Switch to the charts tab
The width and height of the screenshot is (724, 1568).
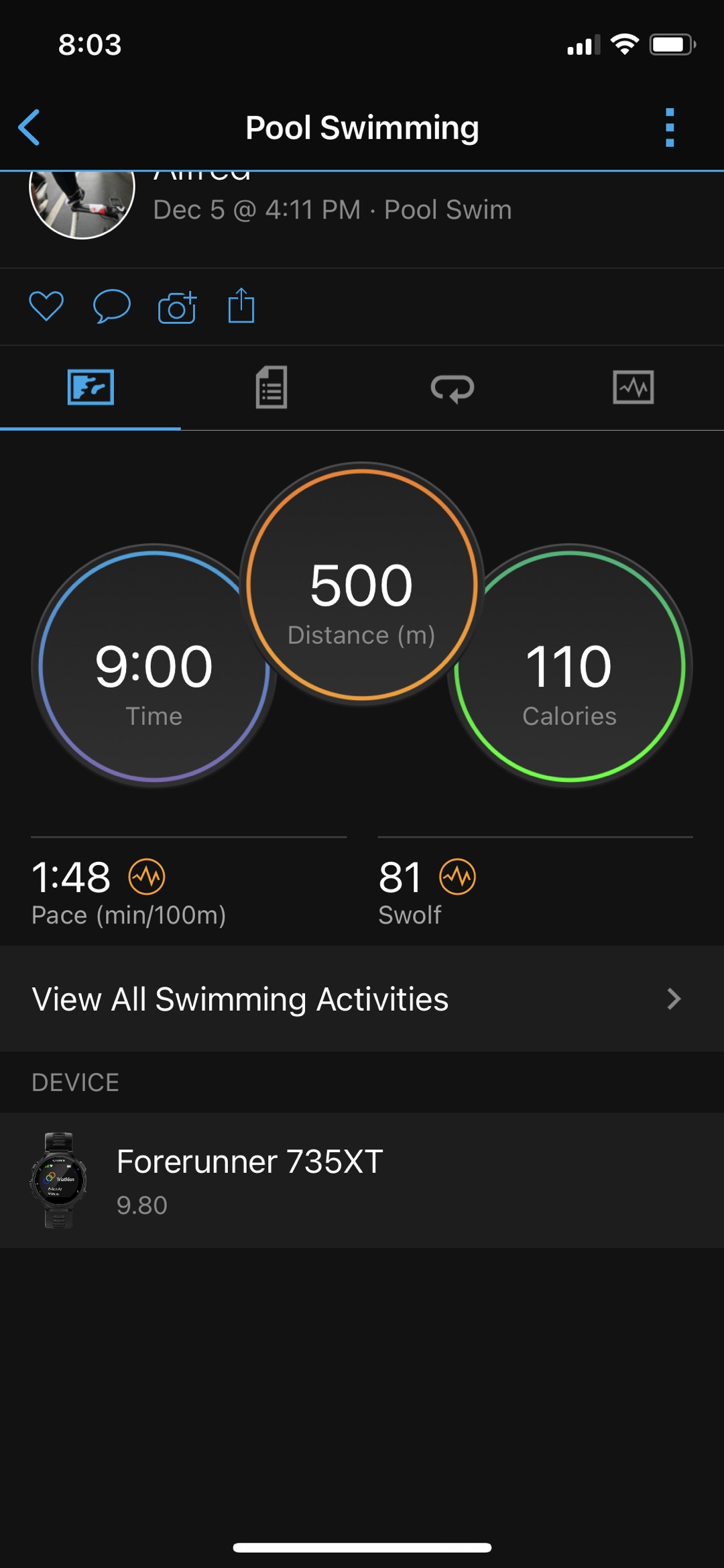coord(633,388)
